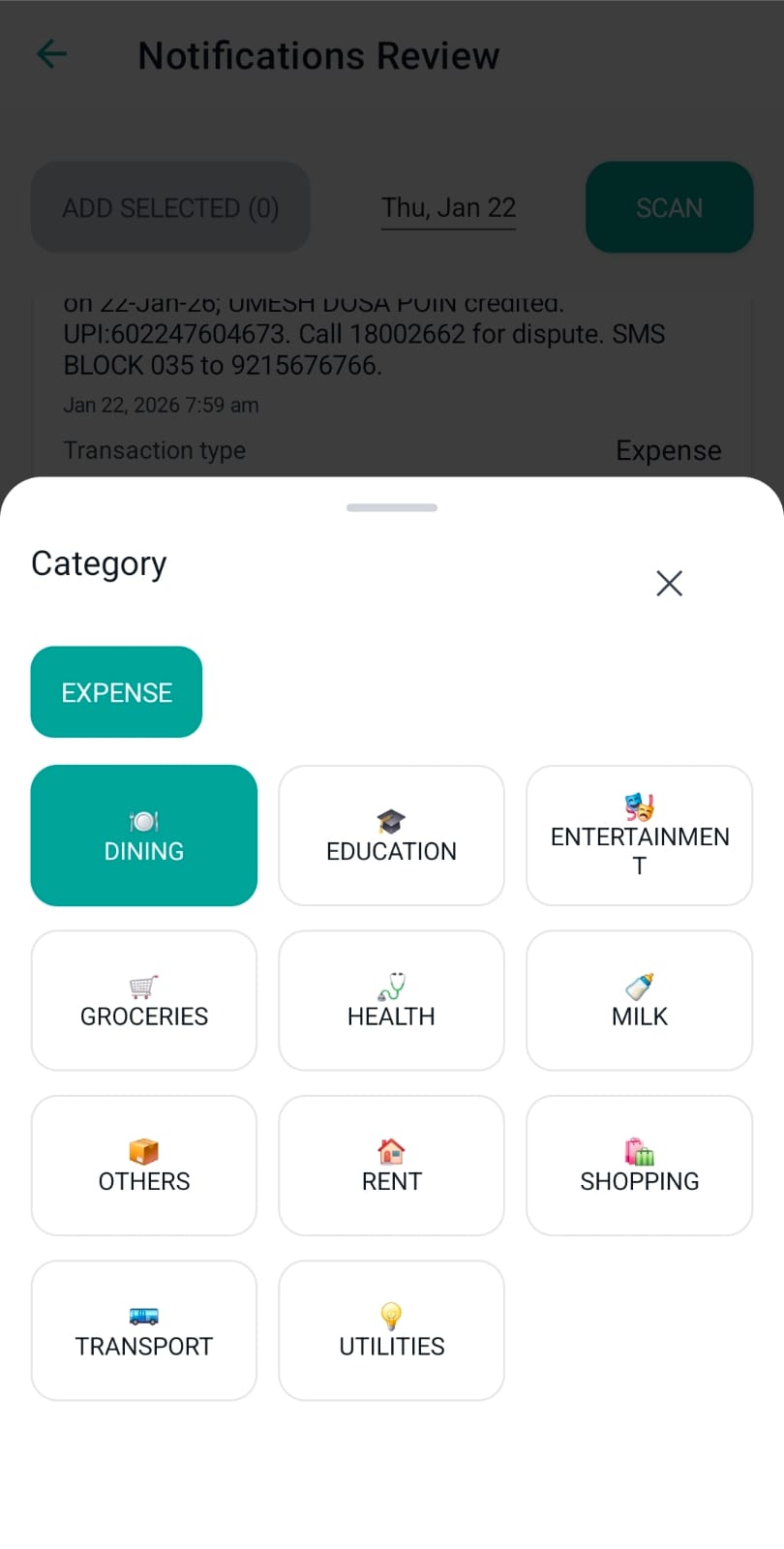Screen dimensions: 784x1549
Task: Choose the Milk bottle icon
Action: 639,984
